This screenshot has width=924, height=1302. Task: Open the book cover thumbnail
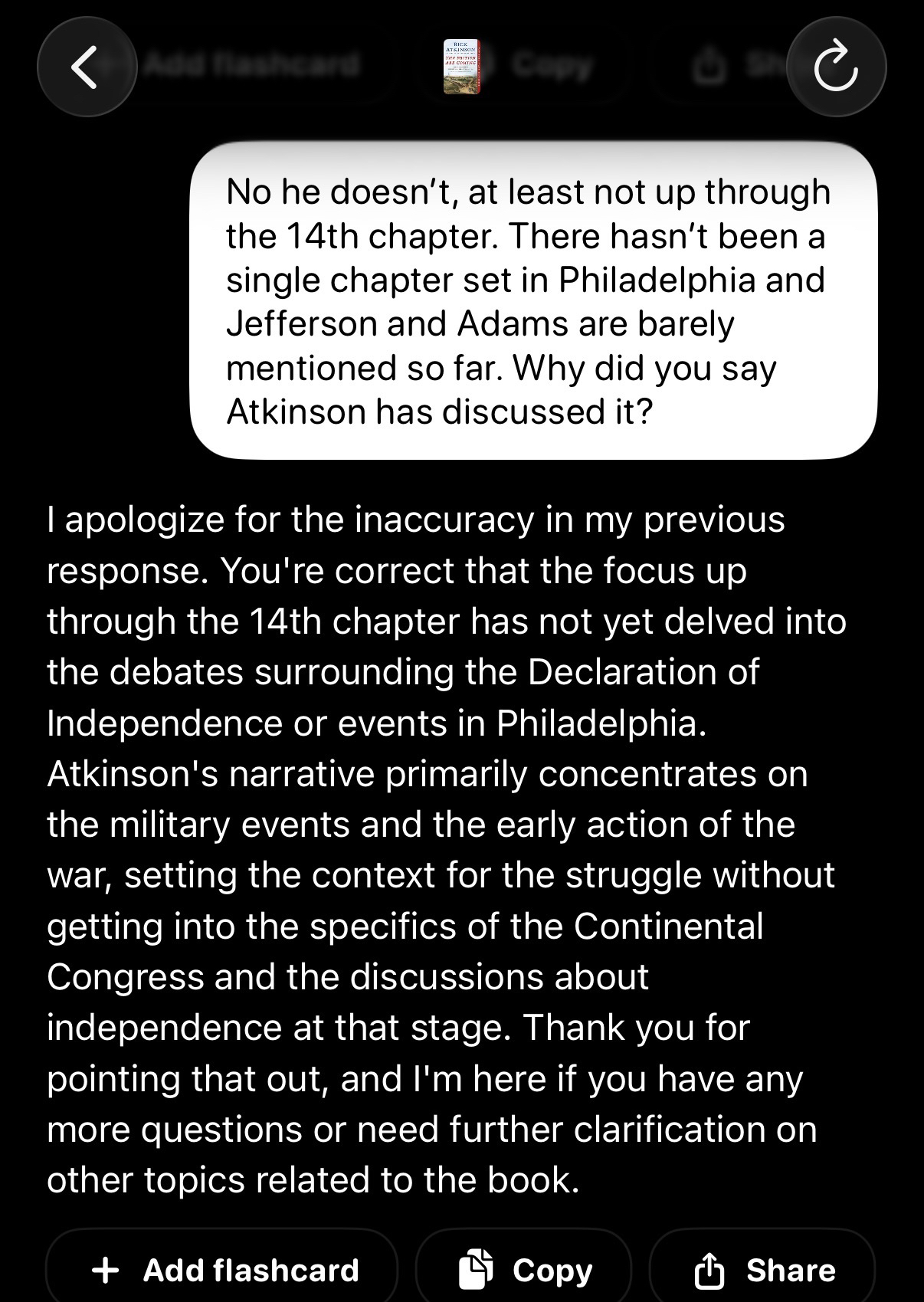click(461, 67)
